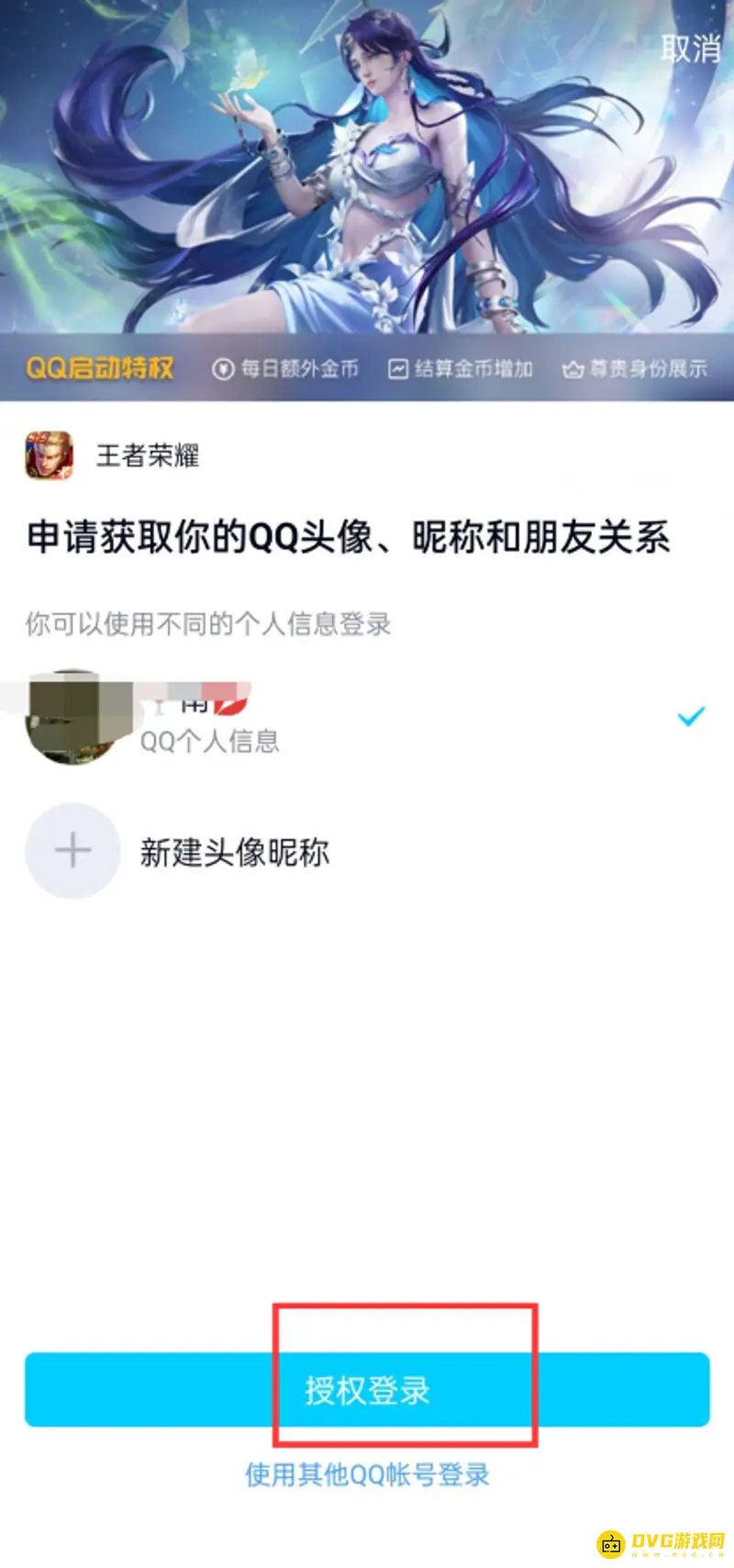Click the 结算金币增加 chart icon

(x=397, y=366)
